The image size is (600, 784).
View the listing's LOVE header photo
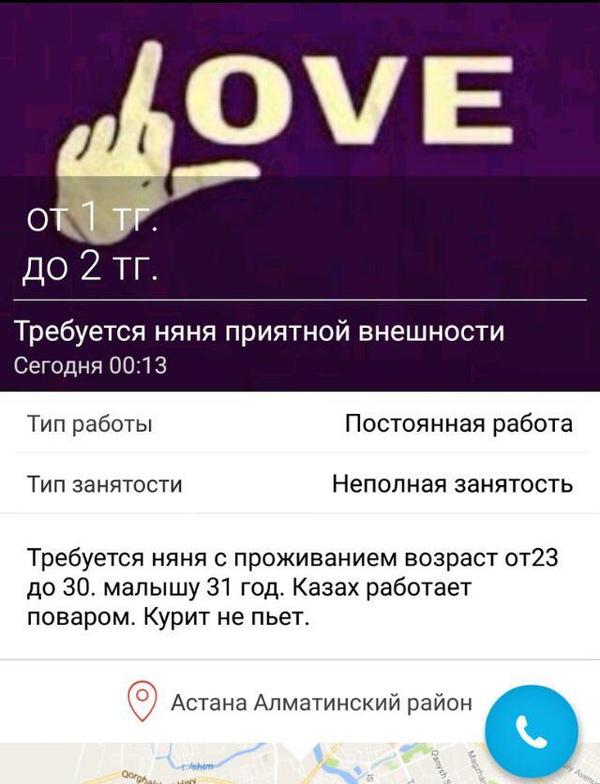coord(300,110)
